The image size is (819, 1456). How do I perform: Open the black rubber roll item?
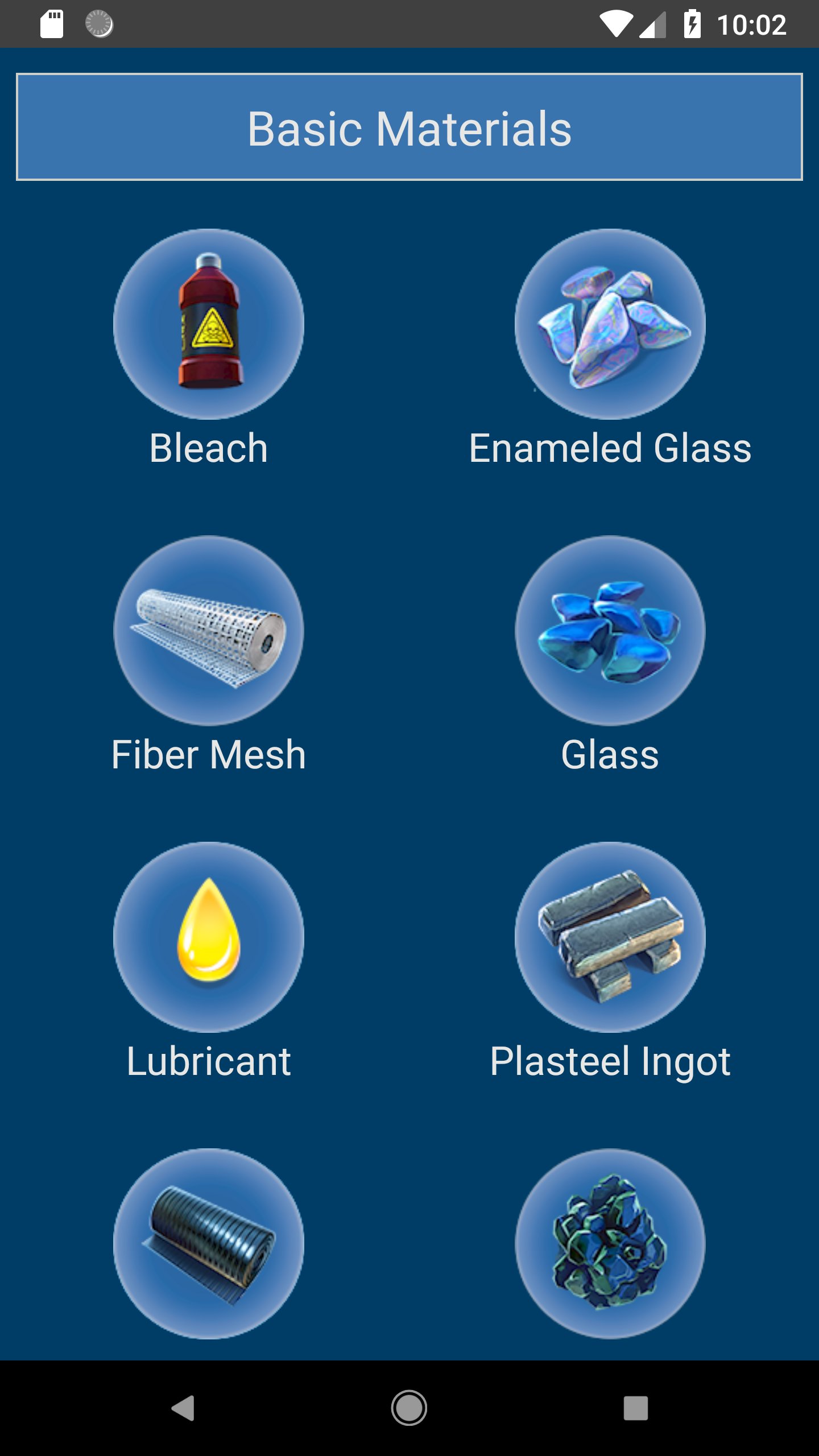(x=209, y=1243)
